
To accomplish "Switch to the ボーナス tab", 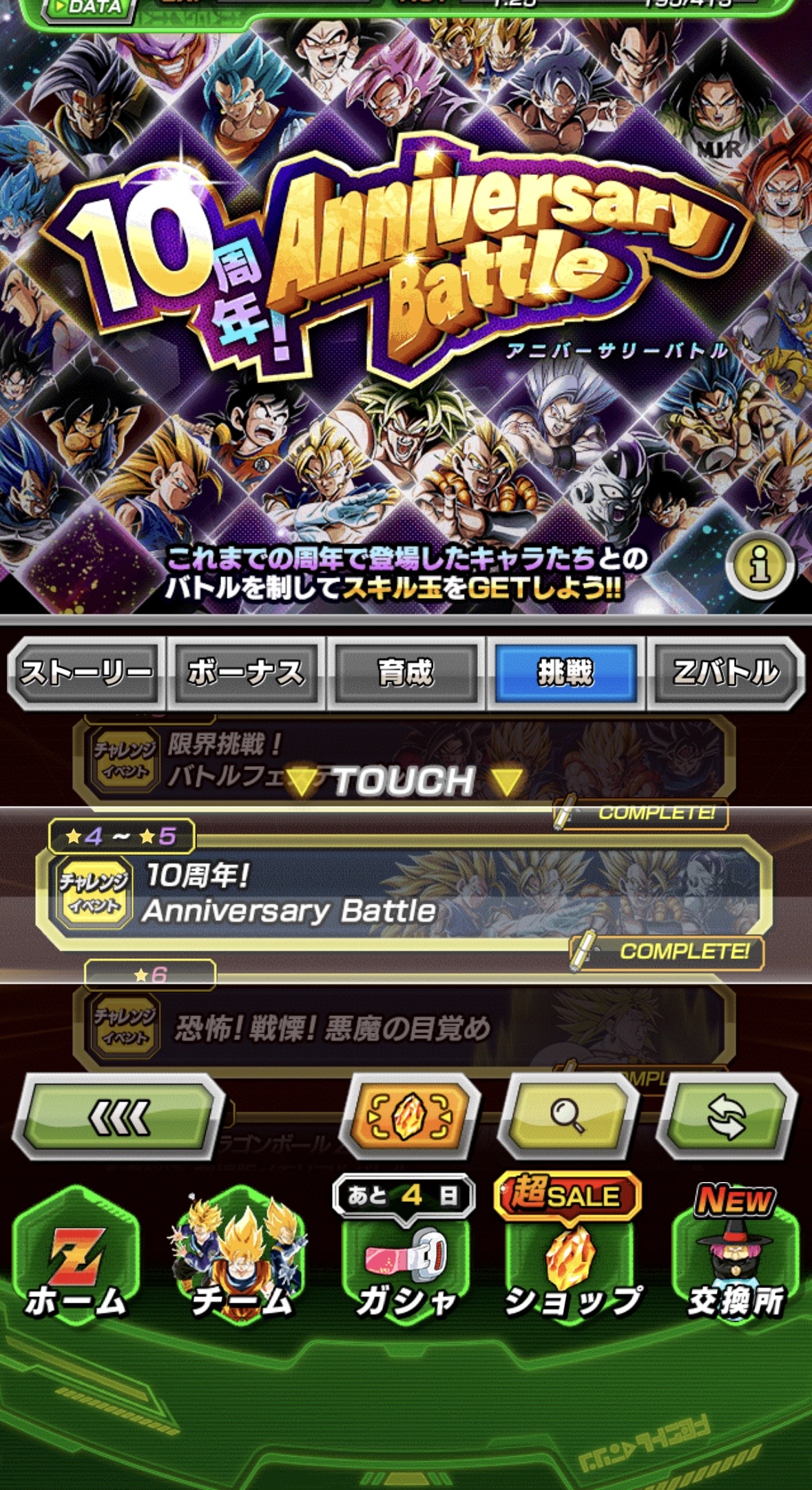I will [246, 673].
